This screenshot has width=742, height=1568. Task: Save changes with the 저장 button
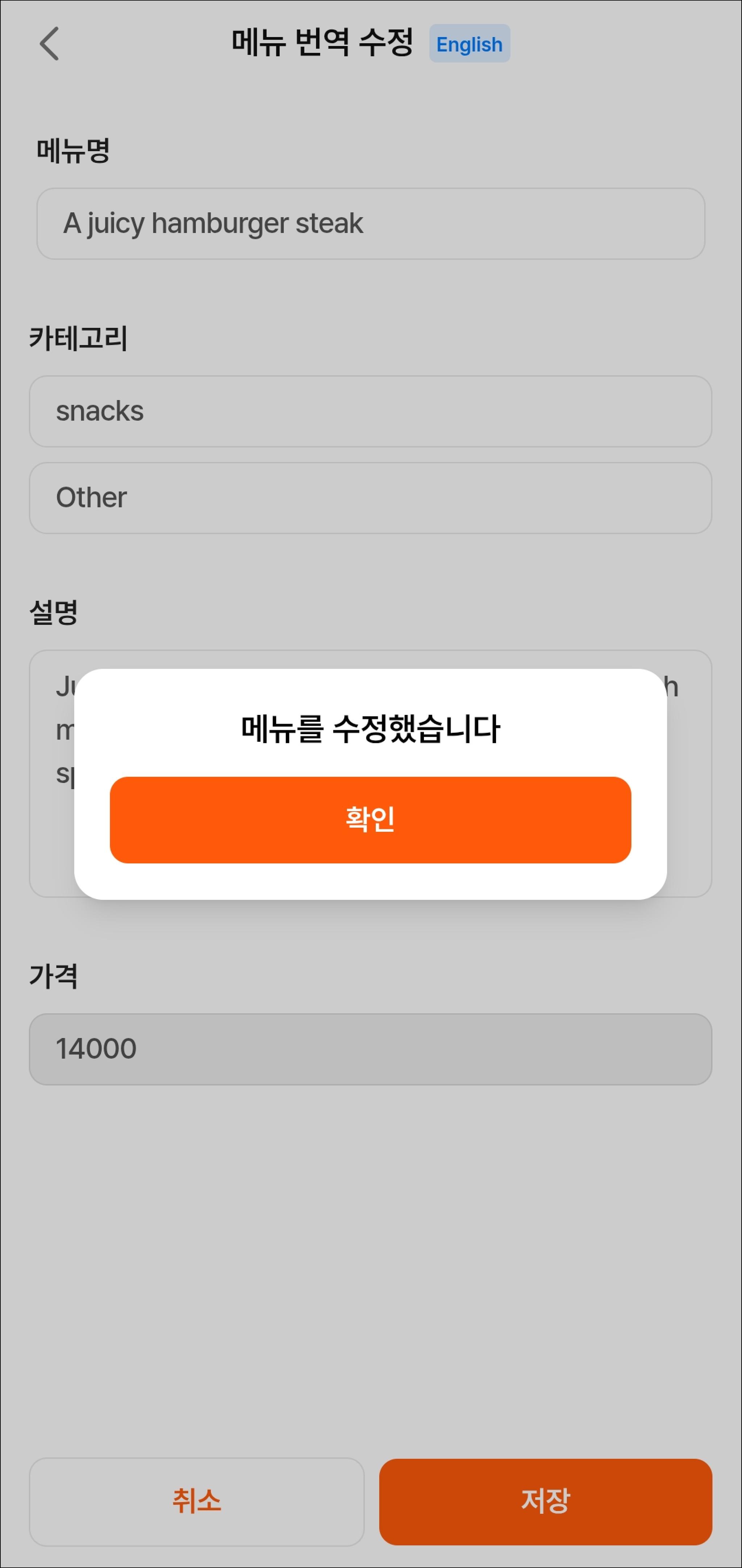546,1501
